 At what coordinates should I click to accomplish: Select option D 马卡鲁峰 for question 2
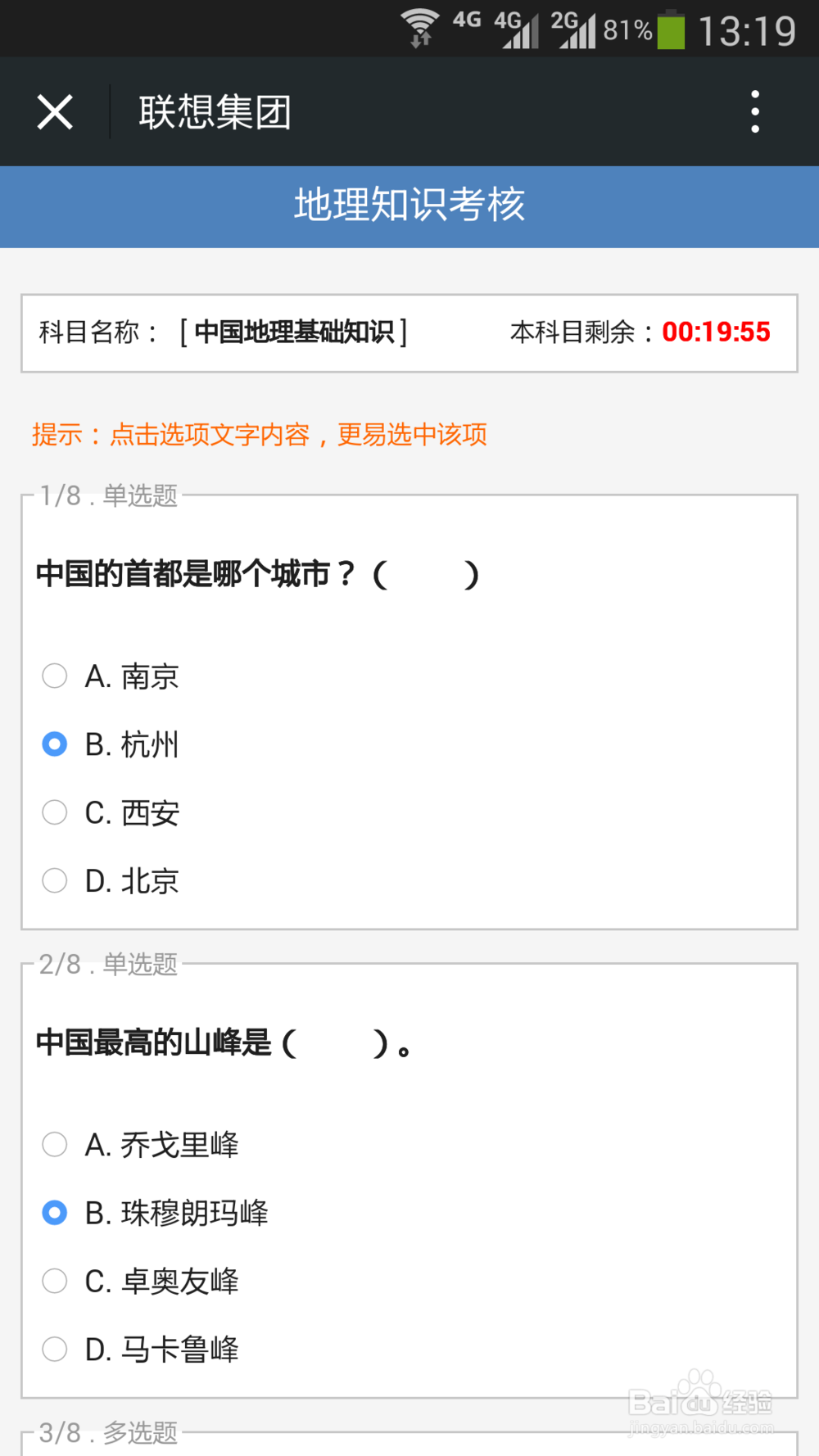161,1349
